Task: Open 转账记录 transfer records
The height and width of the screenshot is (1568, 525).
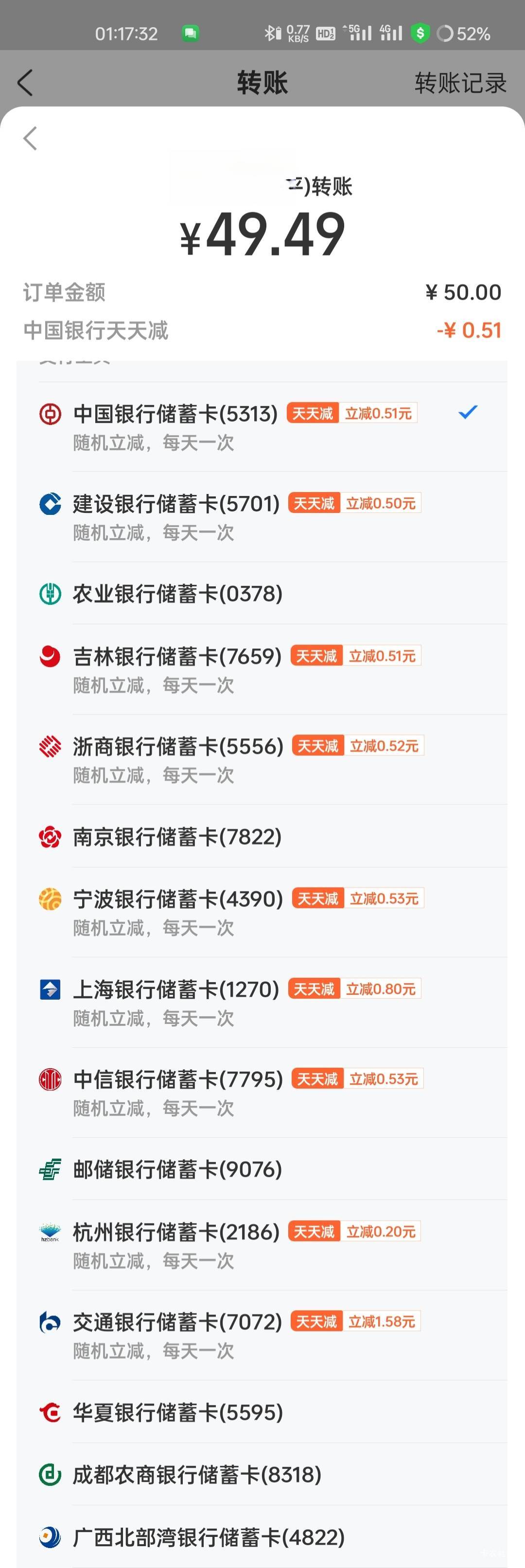Action: (460, 83)
